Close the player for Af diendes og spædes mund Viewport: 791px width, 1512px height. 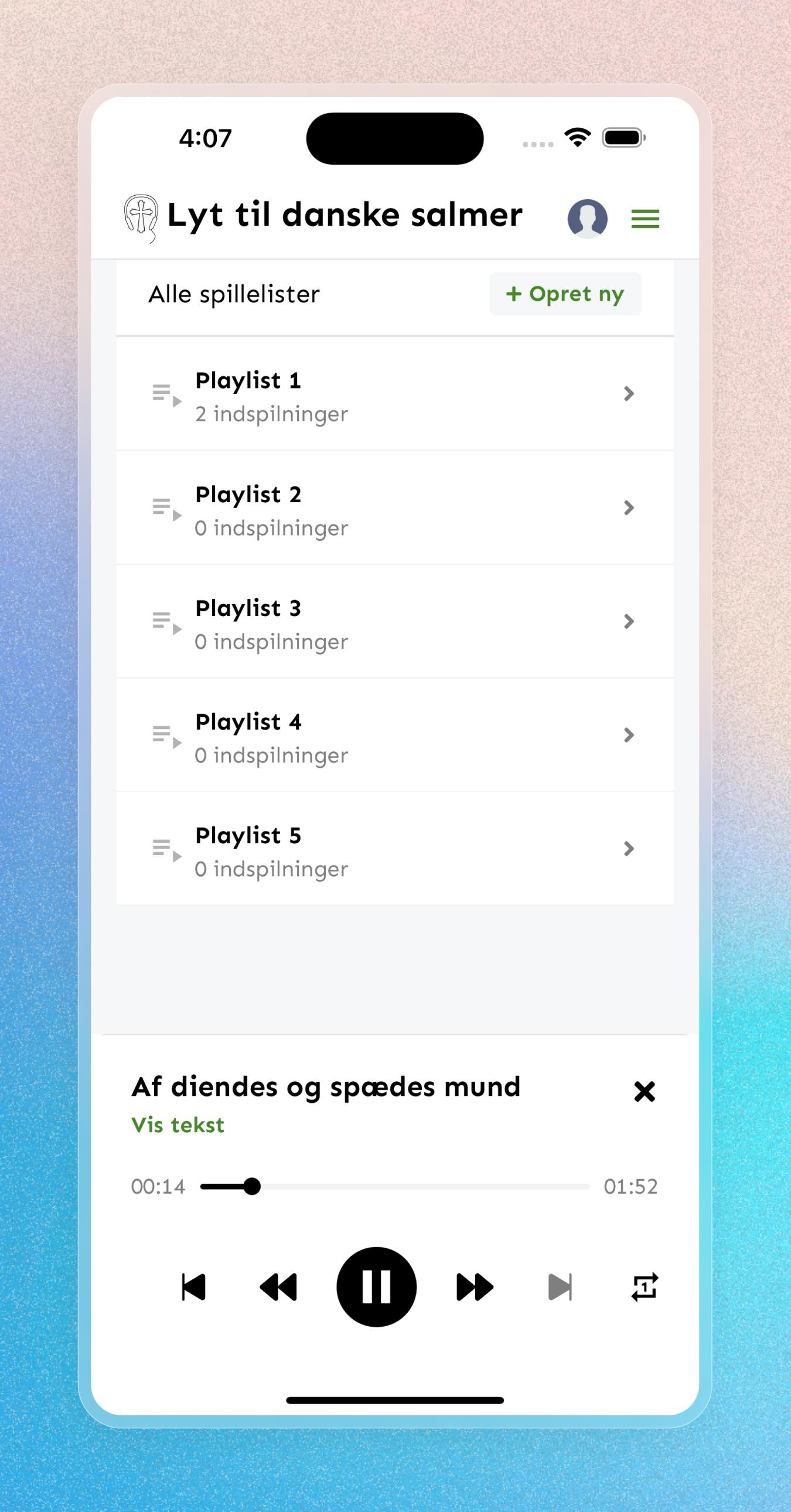645,1092
